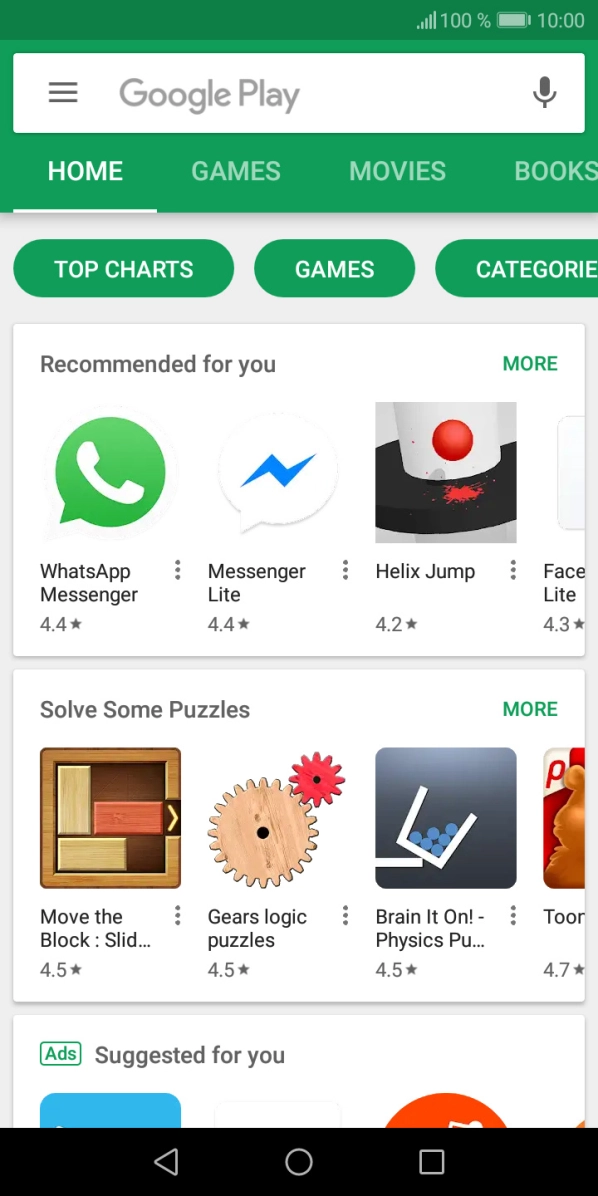
Task: Switch to the Games top tab
Action: (236, 171)
